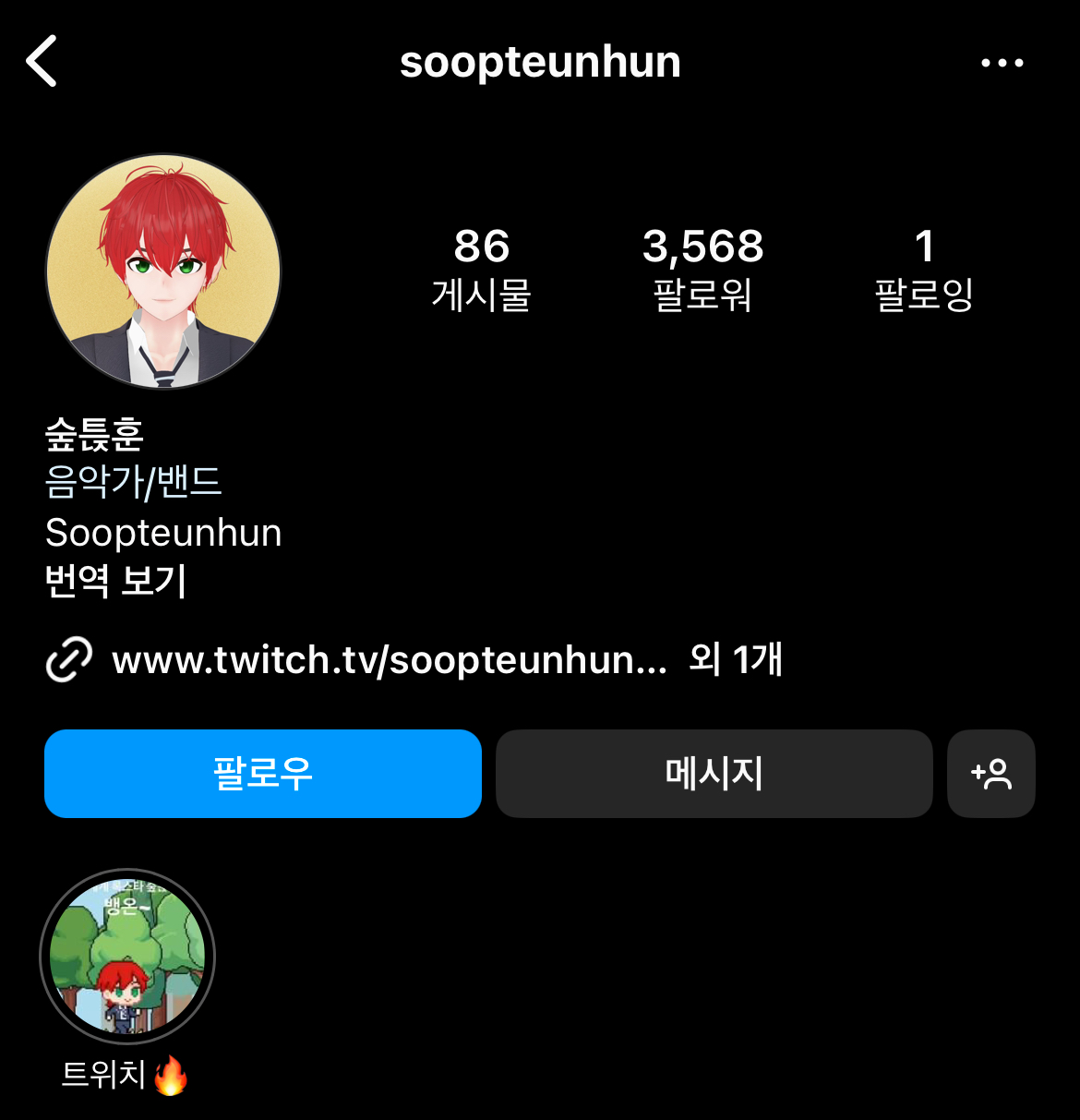Open soopteunhun's profile picture
Image resolution: width=1080 pixels, height=1120 pixels.
(x=163, y=271)
